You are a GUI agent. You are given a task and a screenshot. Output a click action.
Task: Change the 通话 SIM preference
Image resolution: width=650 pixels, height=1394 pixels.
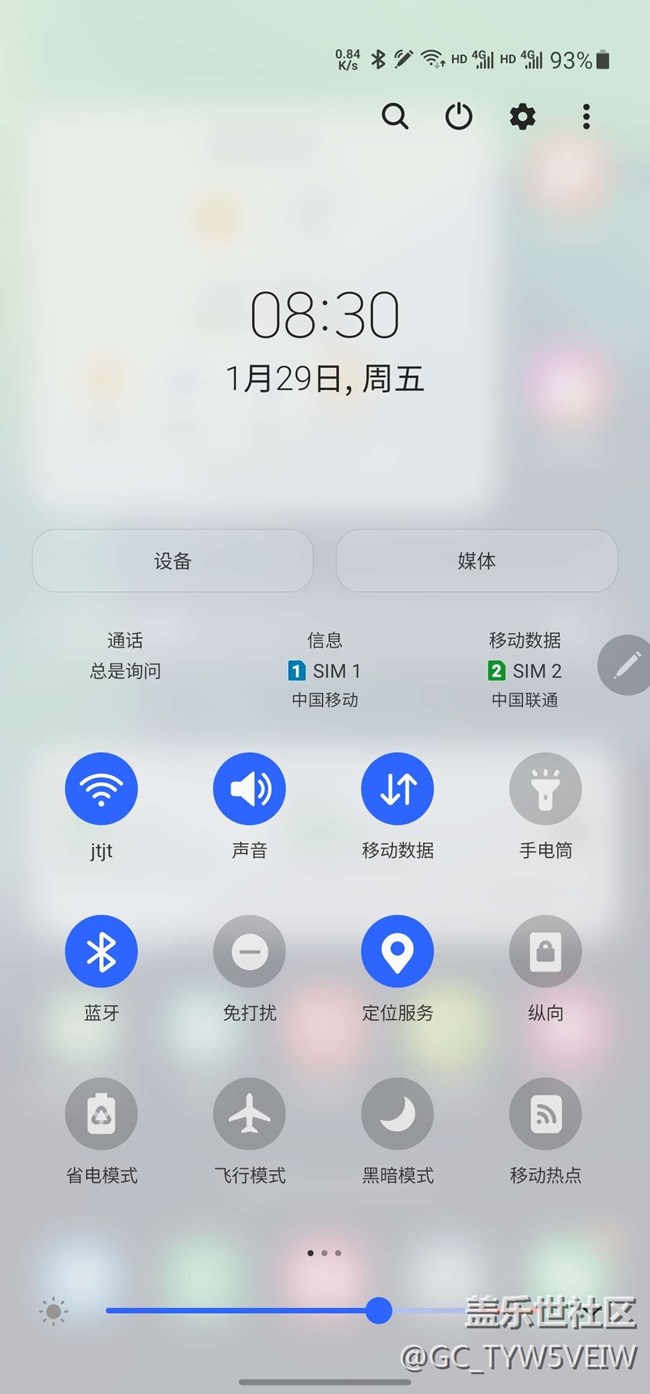coord(125,657)
